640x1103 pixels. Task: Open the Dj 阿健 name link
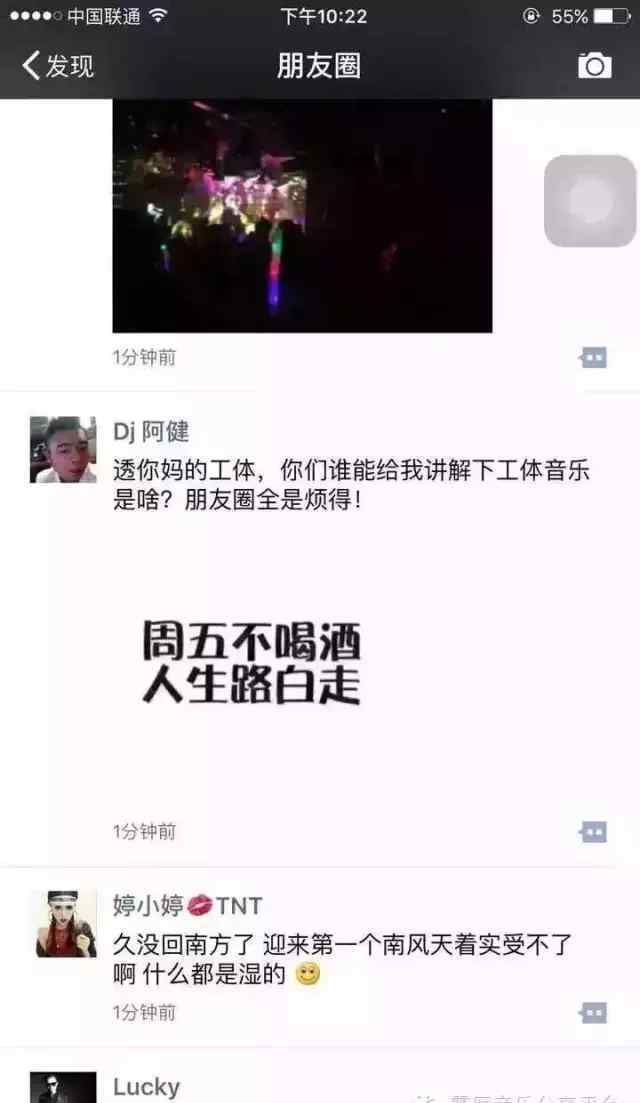click(151, 431)
